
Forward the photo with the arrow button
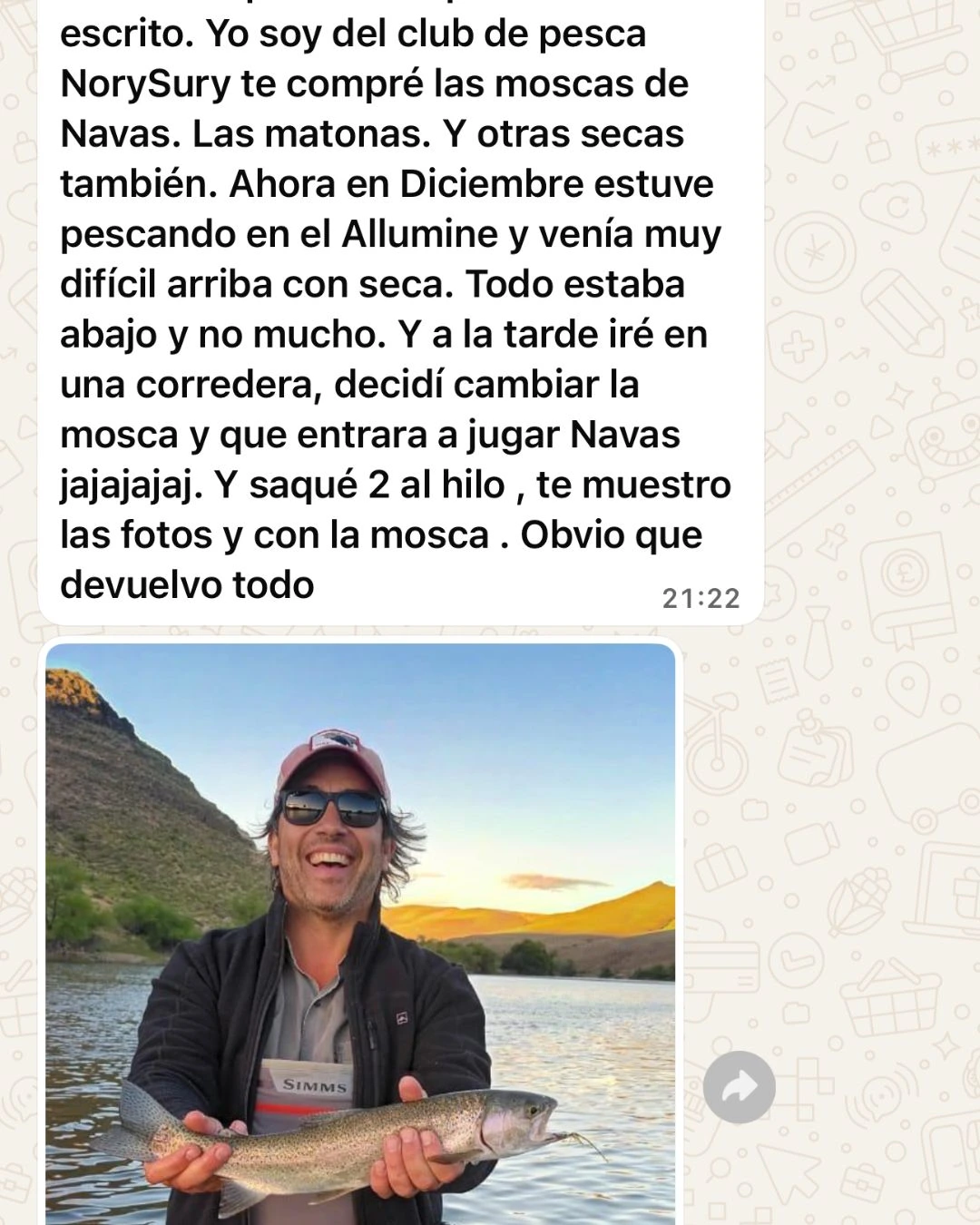(739, 1086)
